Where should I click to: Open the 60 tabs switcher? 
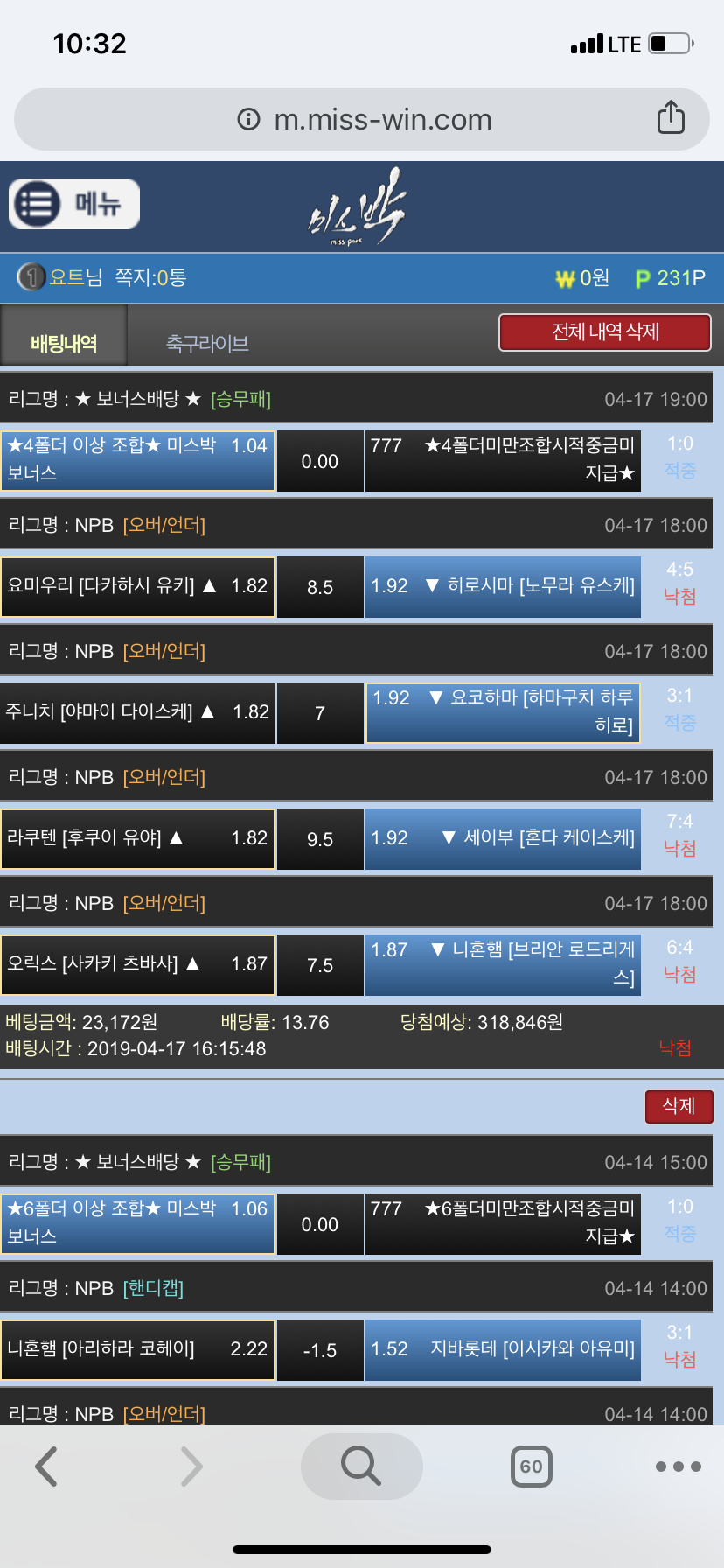point(532,1466)
